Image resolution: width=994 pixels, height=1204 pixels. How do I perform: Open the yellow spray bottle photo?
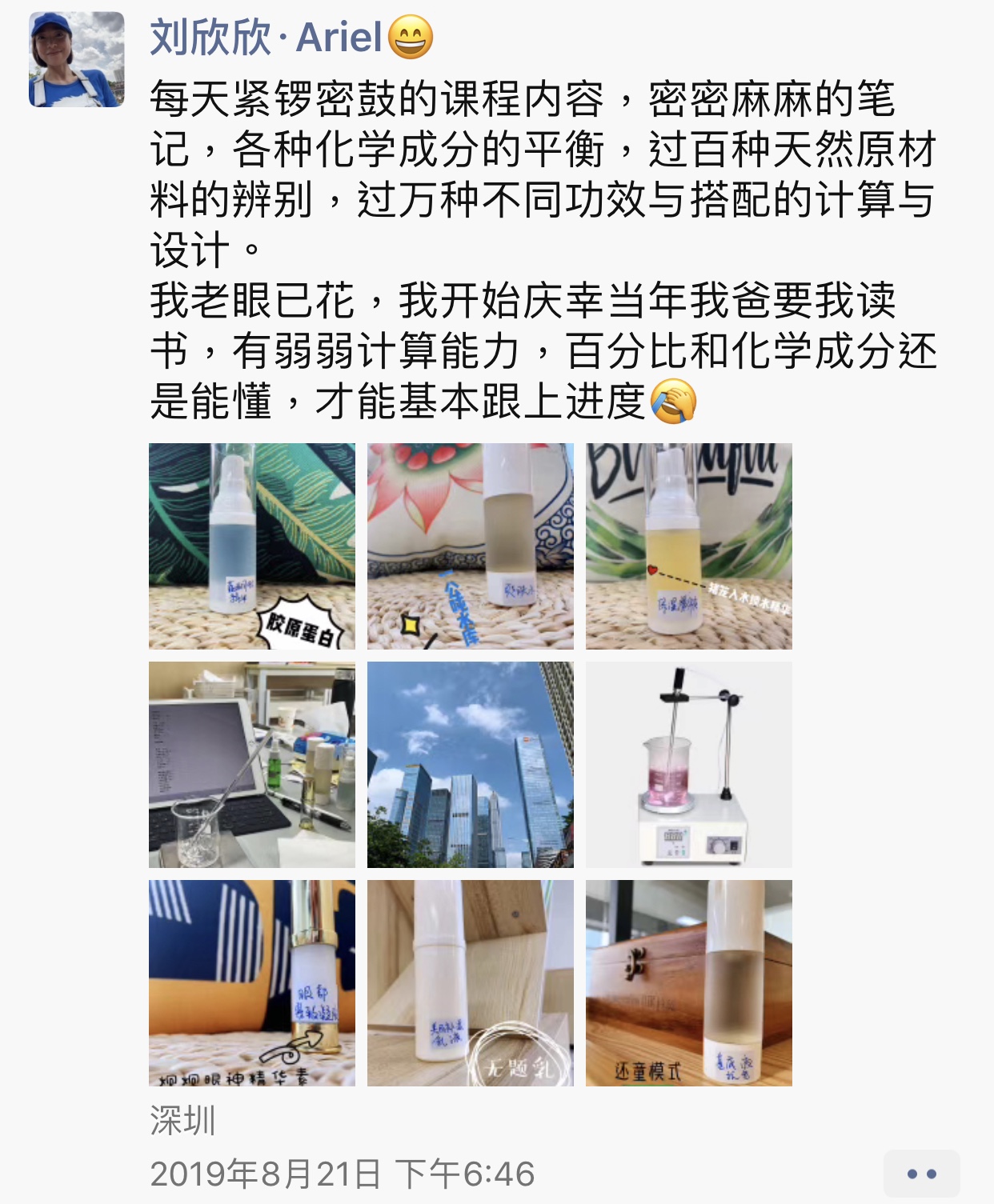click(689, 546)
